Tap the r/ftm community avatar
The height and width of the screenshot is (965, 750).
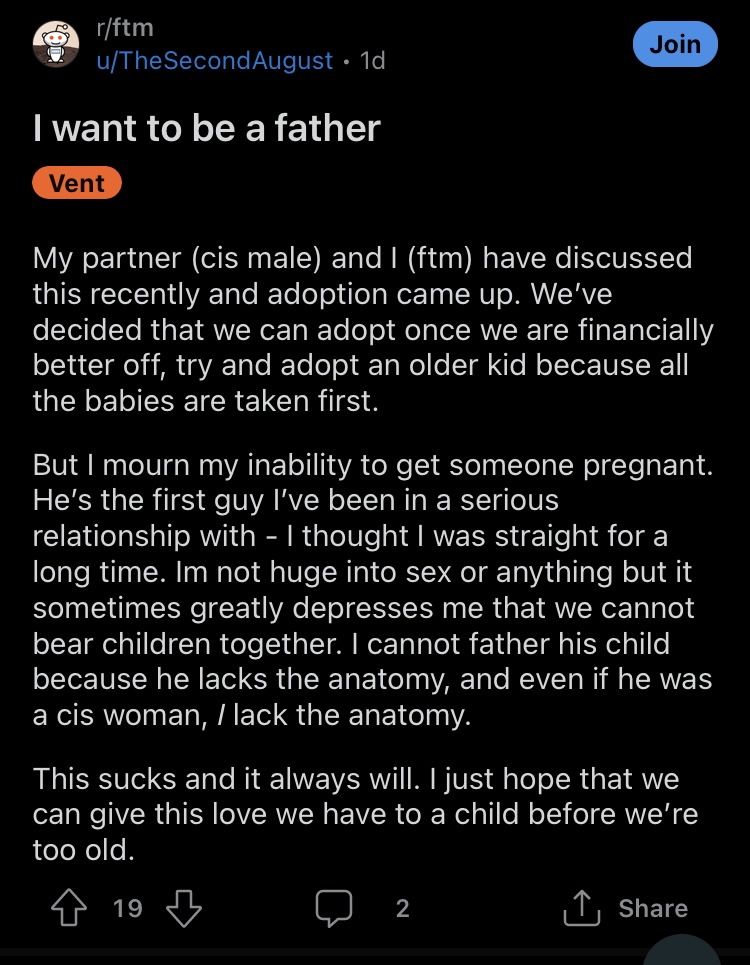(x=56, y=44)
